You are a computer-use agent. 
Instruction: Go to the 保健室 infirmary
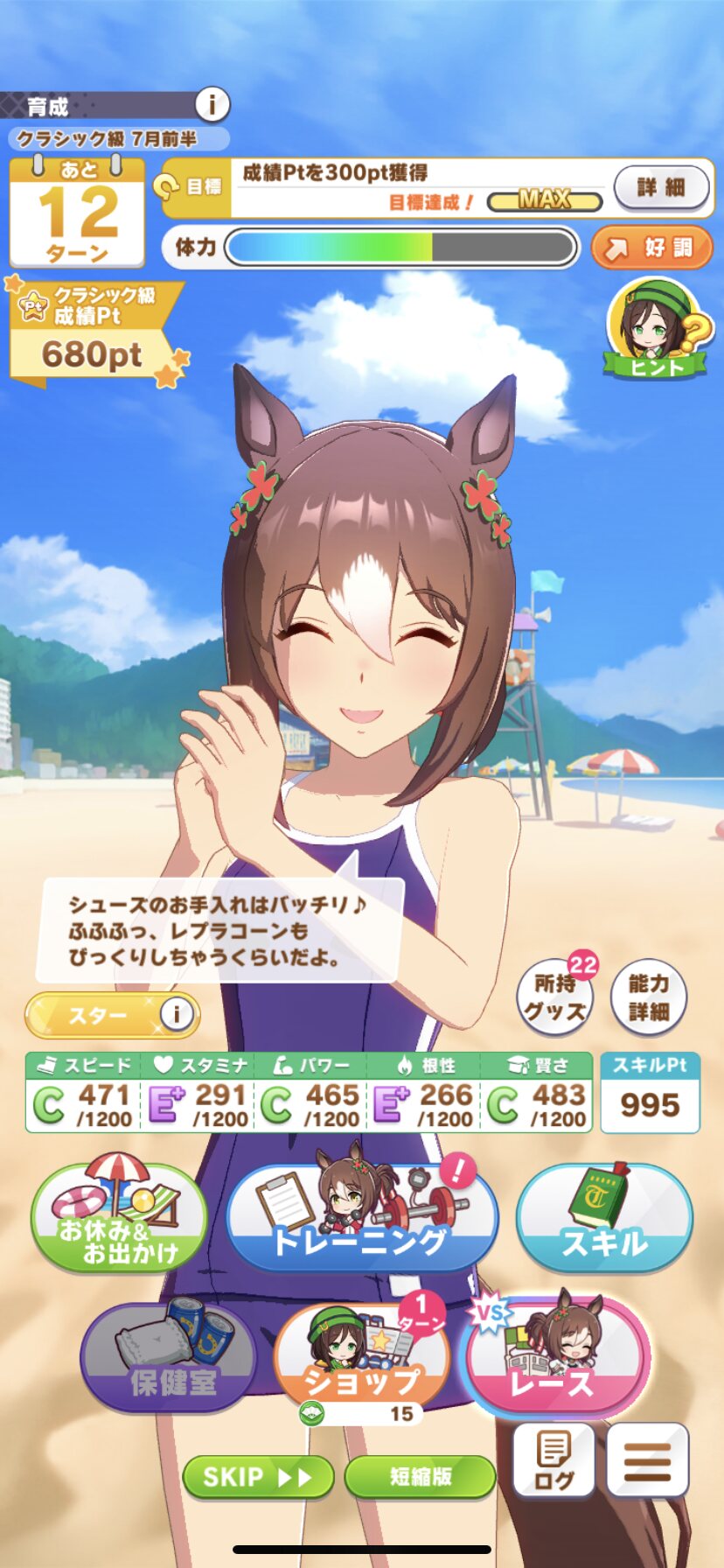169,1356
